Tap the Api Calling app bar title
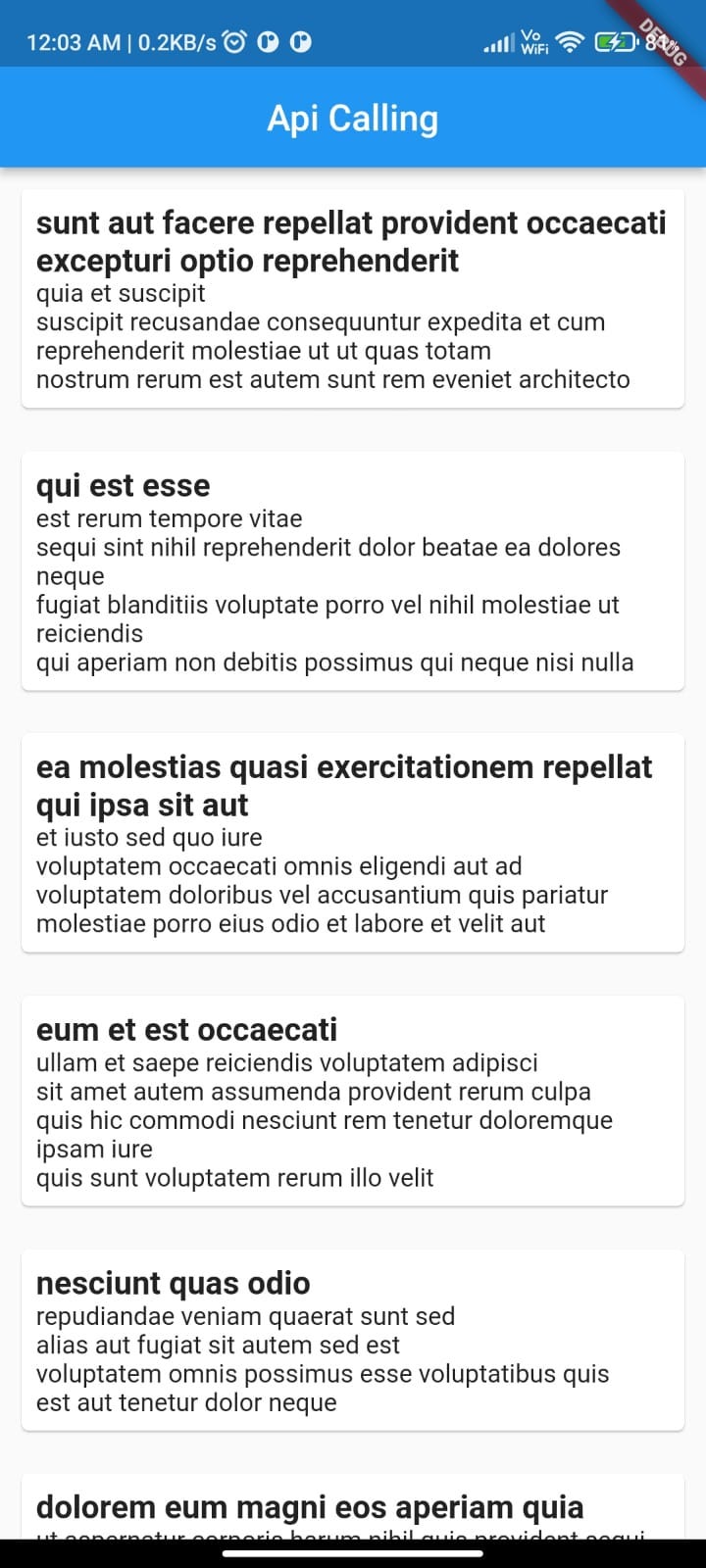The height and width of the screenshot is (1568, 706). tap(353, 118)
